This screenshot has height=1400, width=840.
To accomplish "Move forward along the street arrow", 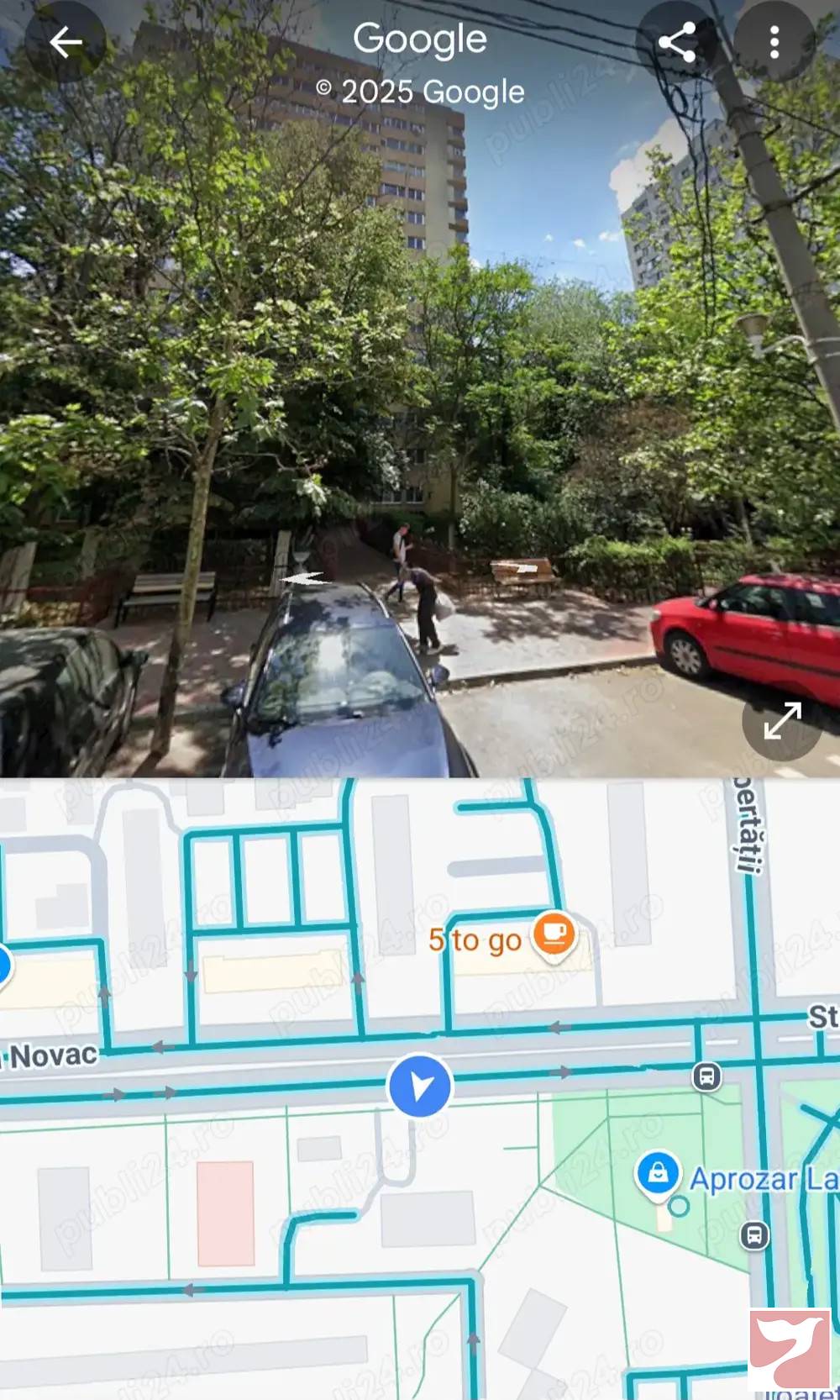I will click(304, 578).
